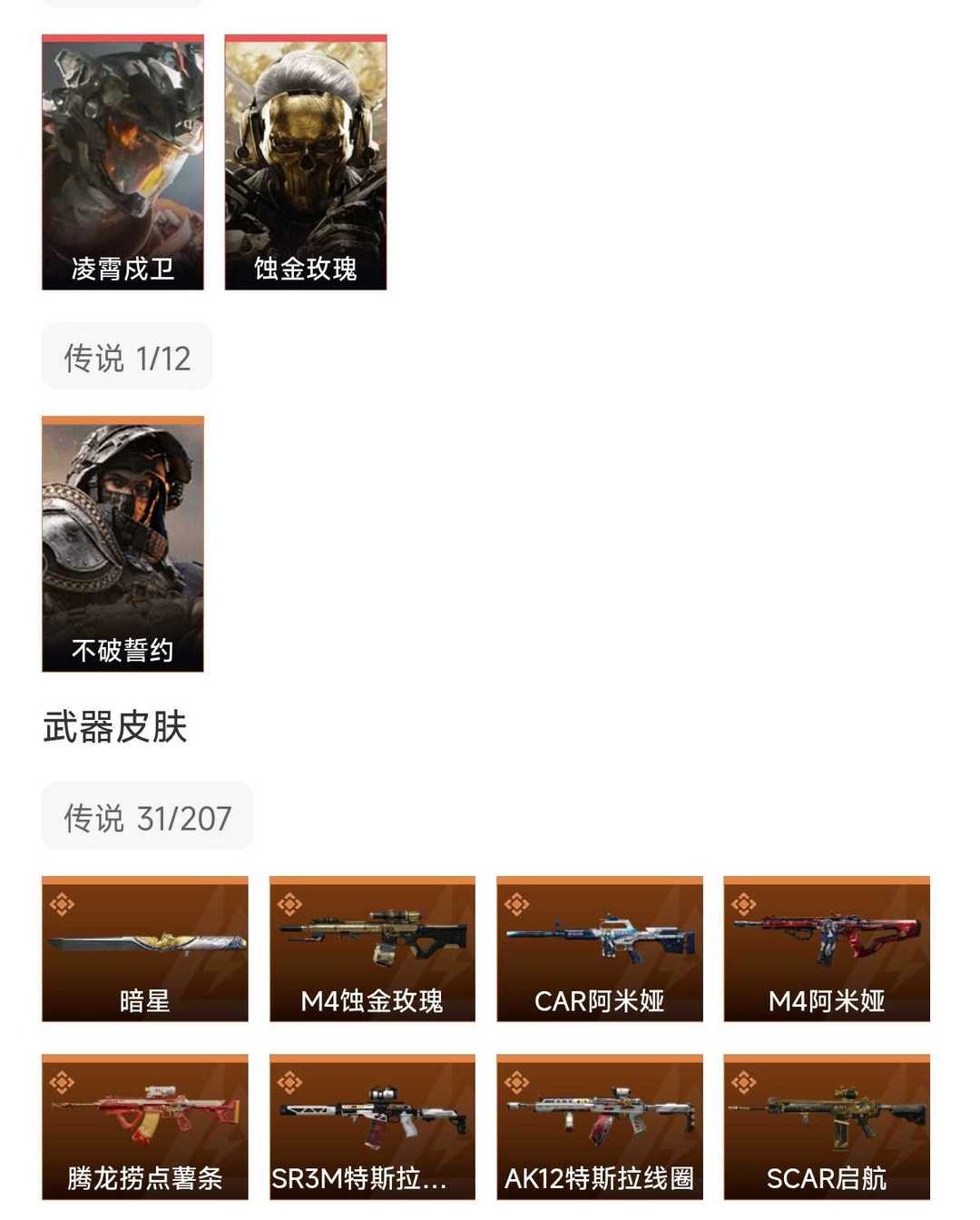
Task: Tap the CAR阿米娅 weapon skin tile
Action: (x=600, y=949)
